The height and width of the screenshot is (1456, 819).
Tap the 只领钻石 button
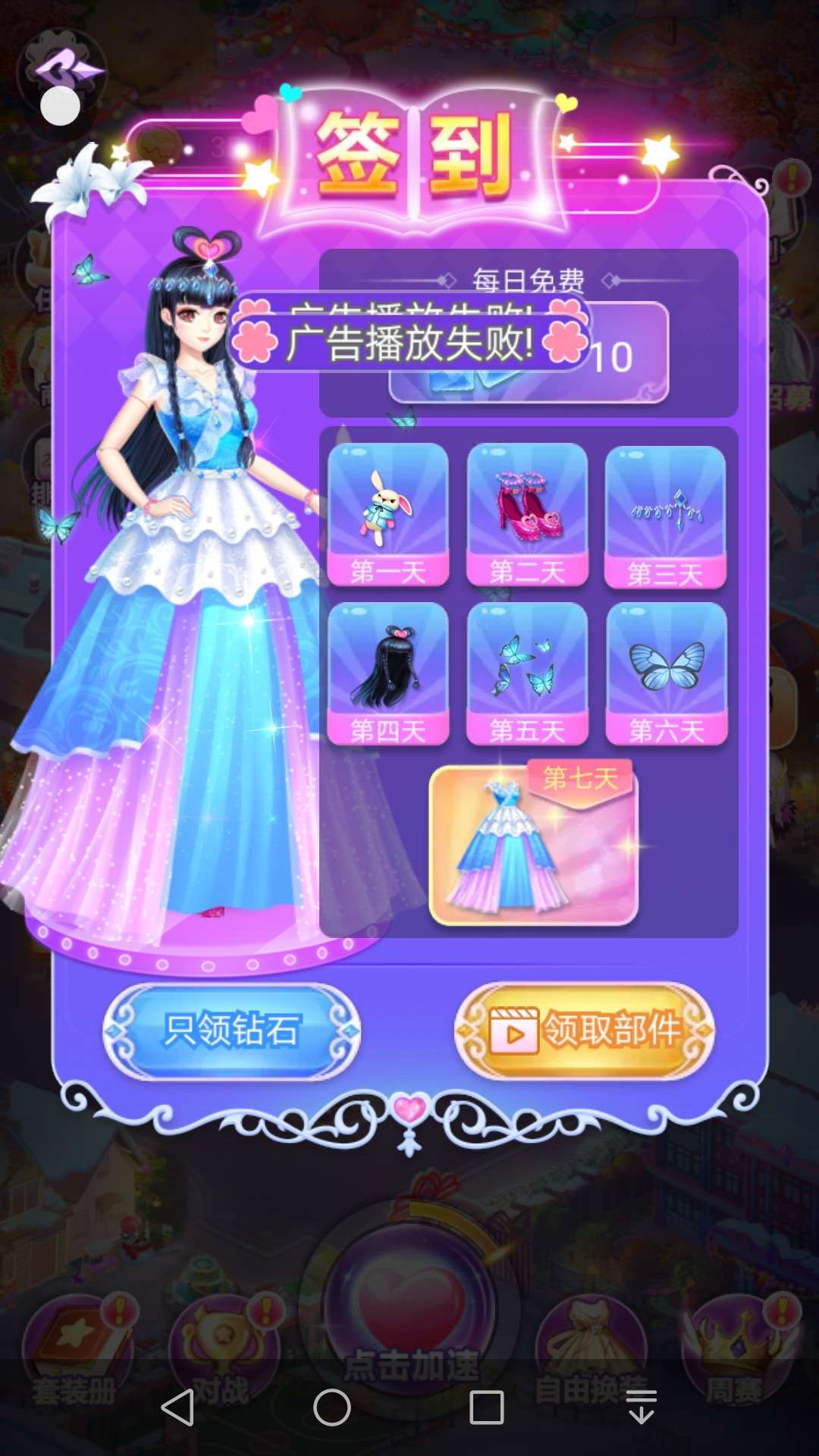click(x=231, y=1031)
